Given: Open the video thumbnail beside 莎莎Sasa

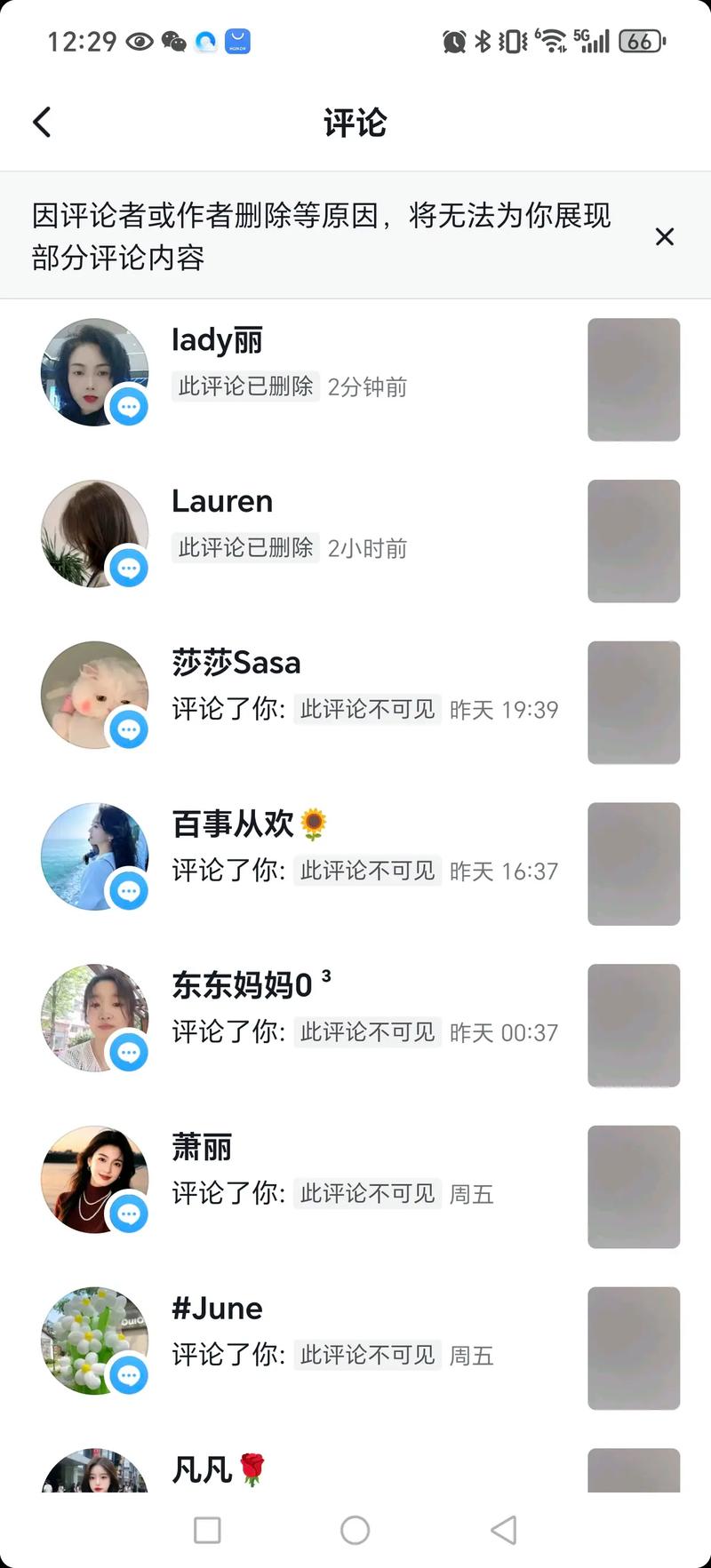Looking at the screenshot, I should (x=634, y=703).
